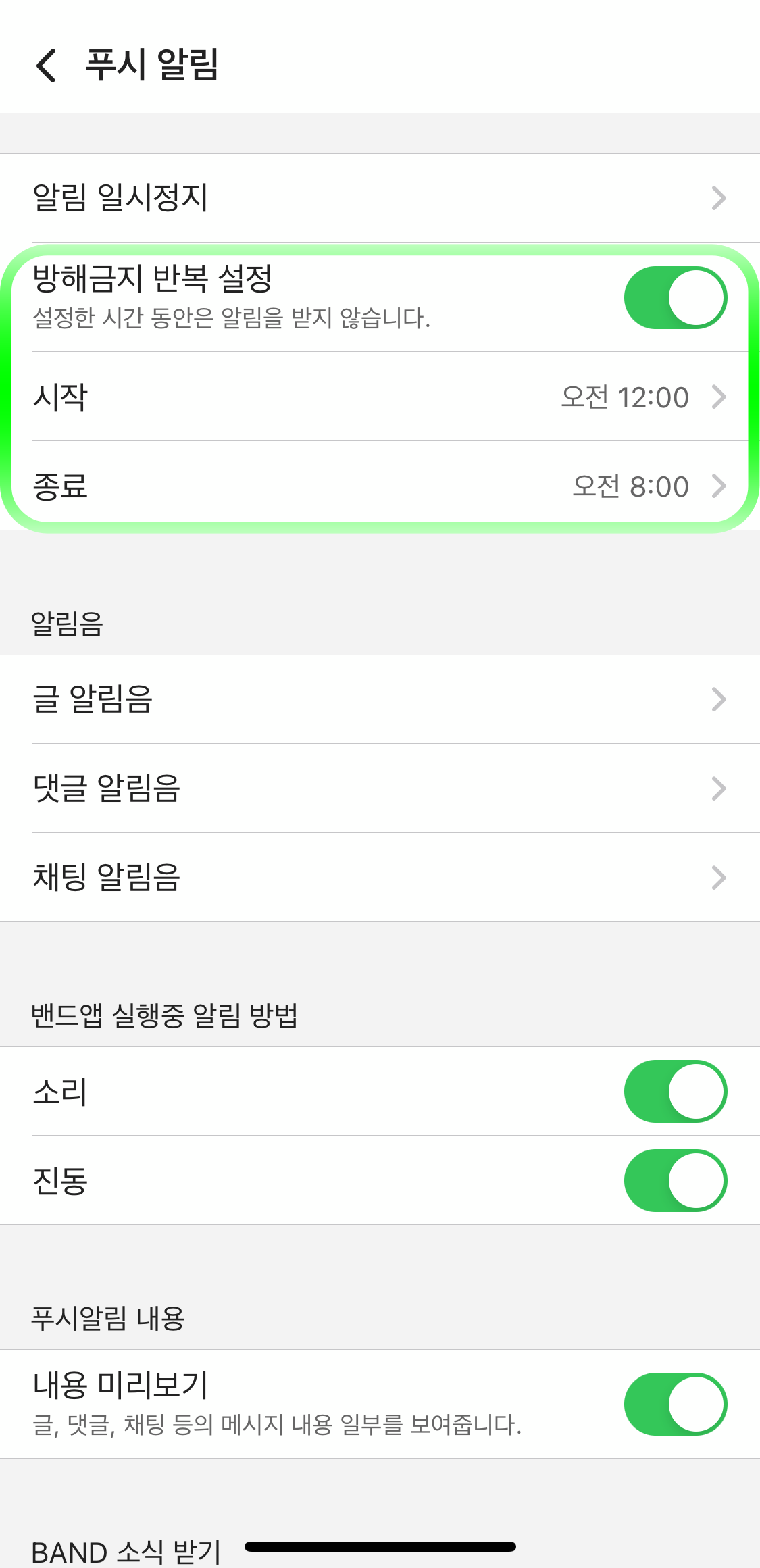Open 알림 일시정지 (pause notifications) settings
Screen dimensions: 760x1568
point(378,197)
